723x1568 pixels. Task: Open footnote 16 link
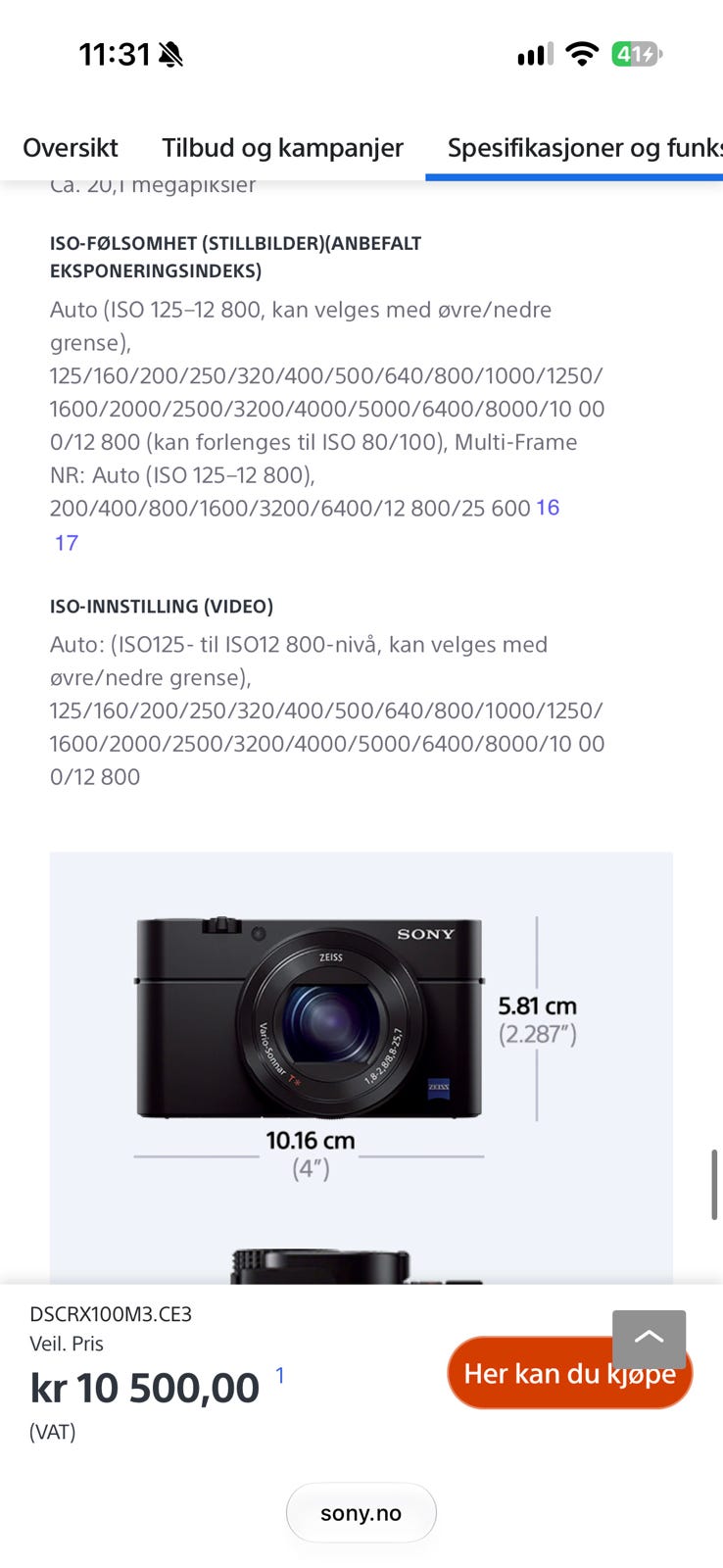[548, 508]
